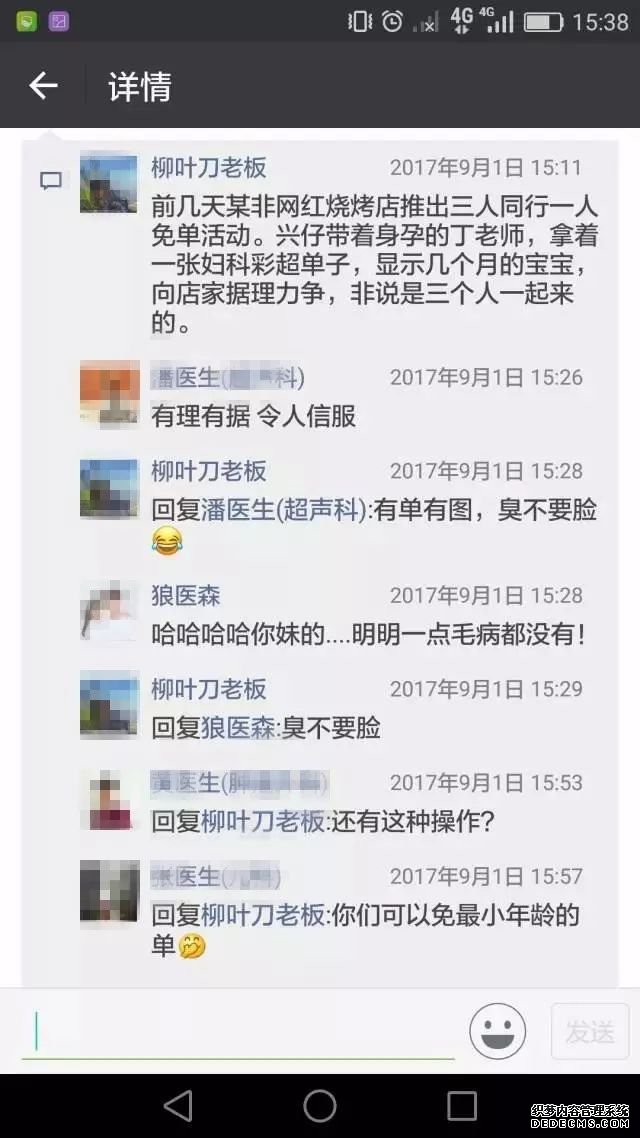Screen dimensions: 640x1138
Task: Open 柳叶刀老板's name on the original post
Action: [209, 168]
